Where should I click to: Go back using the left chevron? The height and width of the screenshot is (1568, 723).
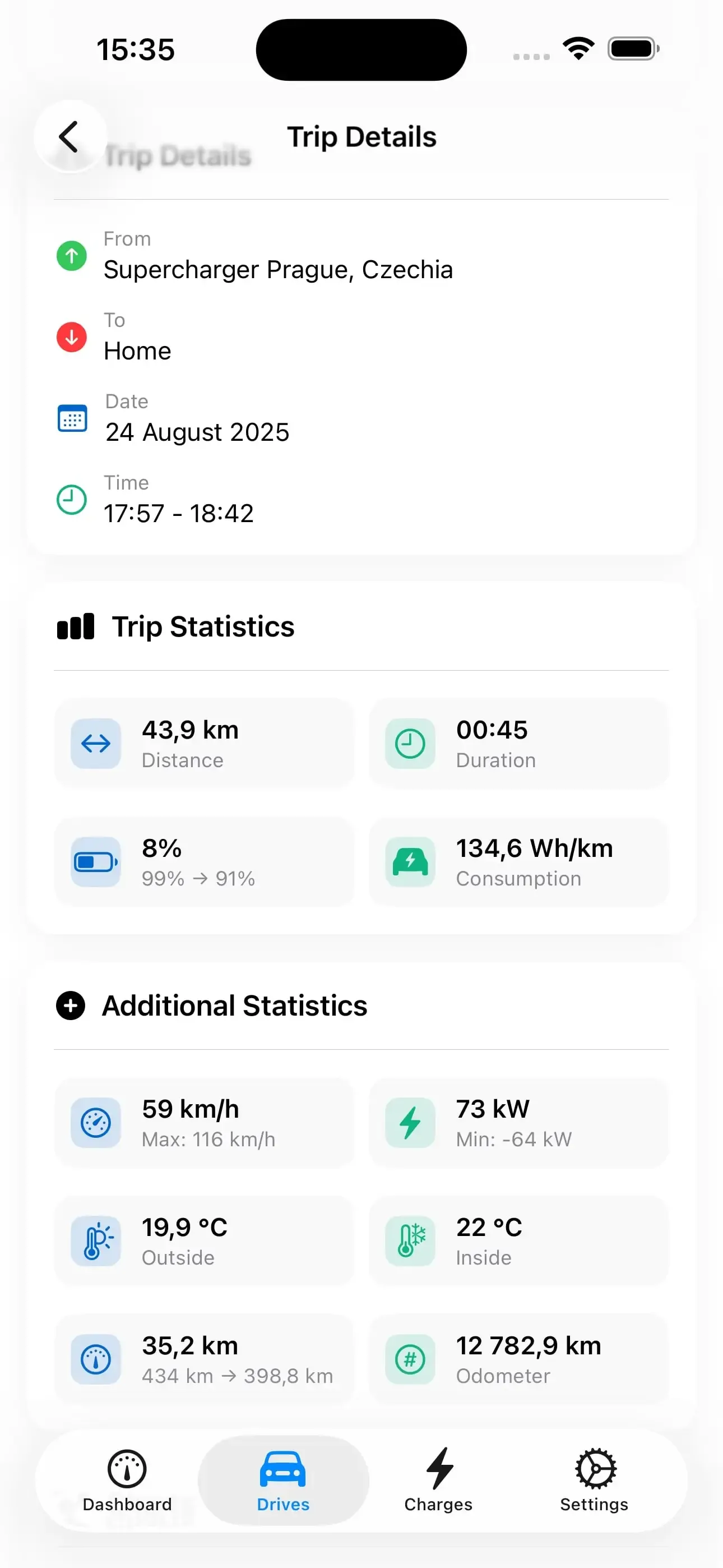pyautogui.click(x=69, y=136)
